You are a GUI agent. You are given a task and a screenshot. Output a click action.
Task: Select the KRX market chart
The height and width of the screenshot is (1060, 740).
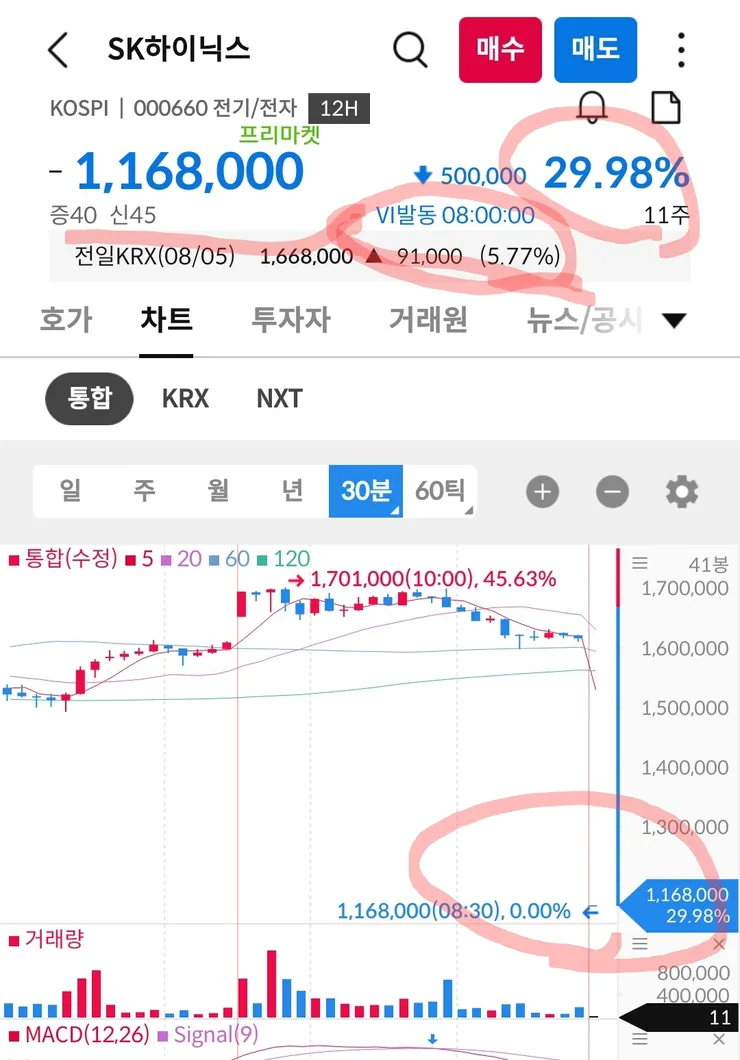[185, 399]
